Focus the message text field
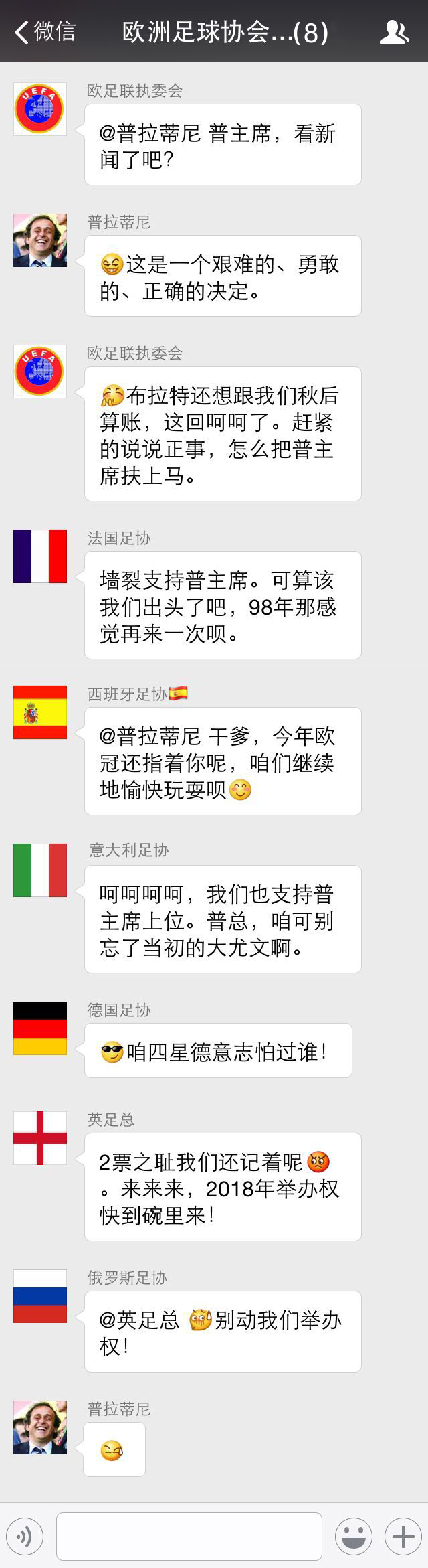The width and height of the screenshot is (428, 1568). pos(189,1537)
